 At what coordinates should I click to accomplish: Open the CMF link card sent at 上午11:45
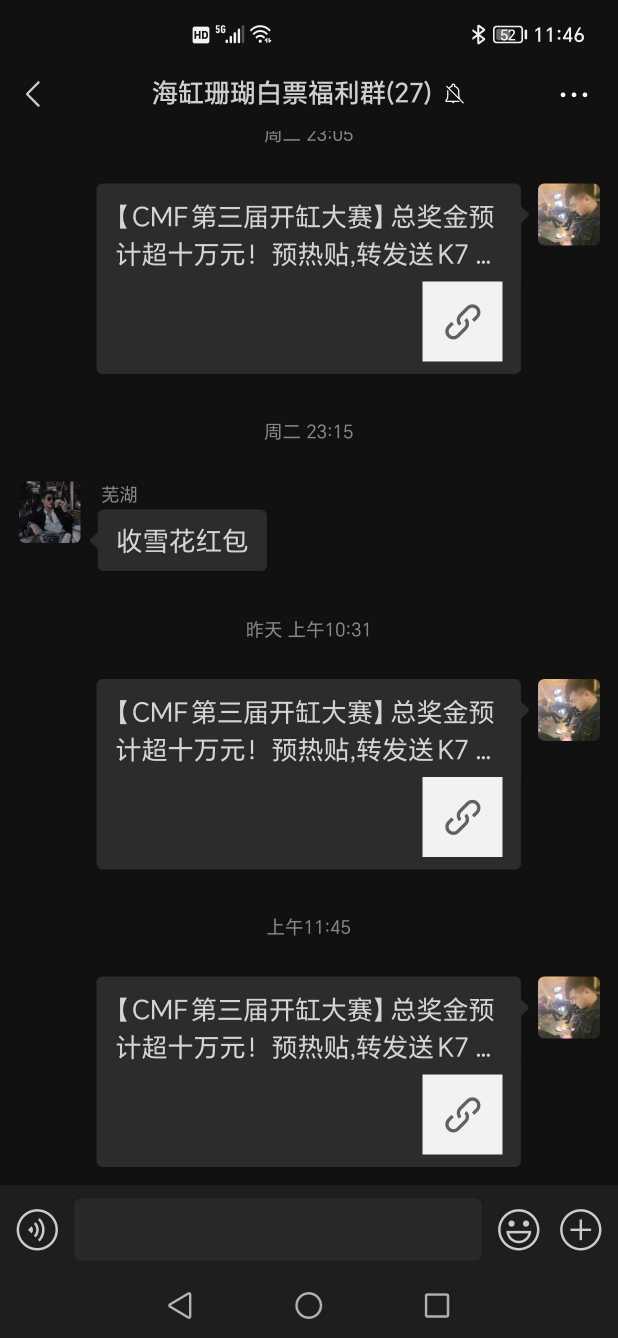pyautogui.click(x=308, y=1070)
